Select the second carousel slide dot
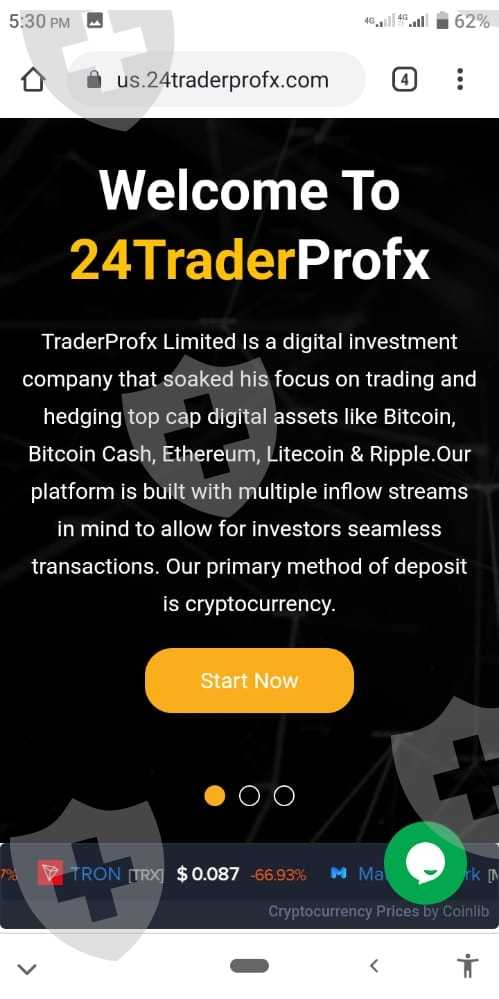The height and width of the screenshot is (999, 499). (249, 796)
